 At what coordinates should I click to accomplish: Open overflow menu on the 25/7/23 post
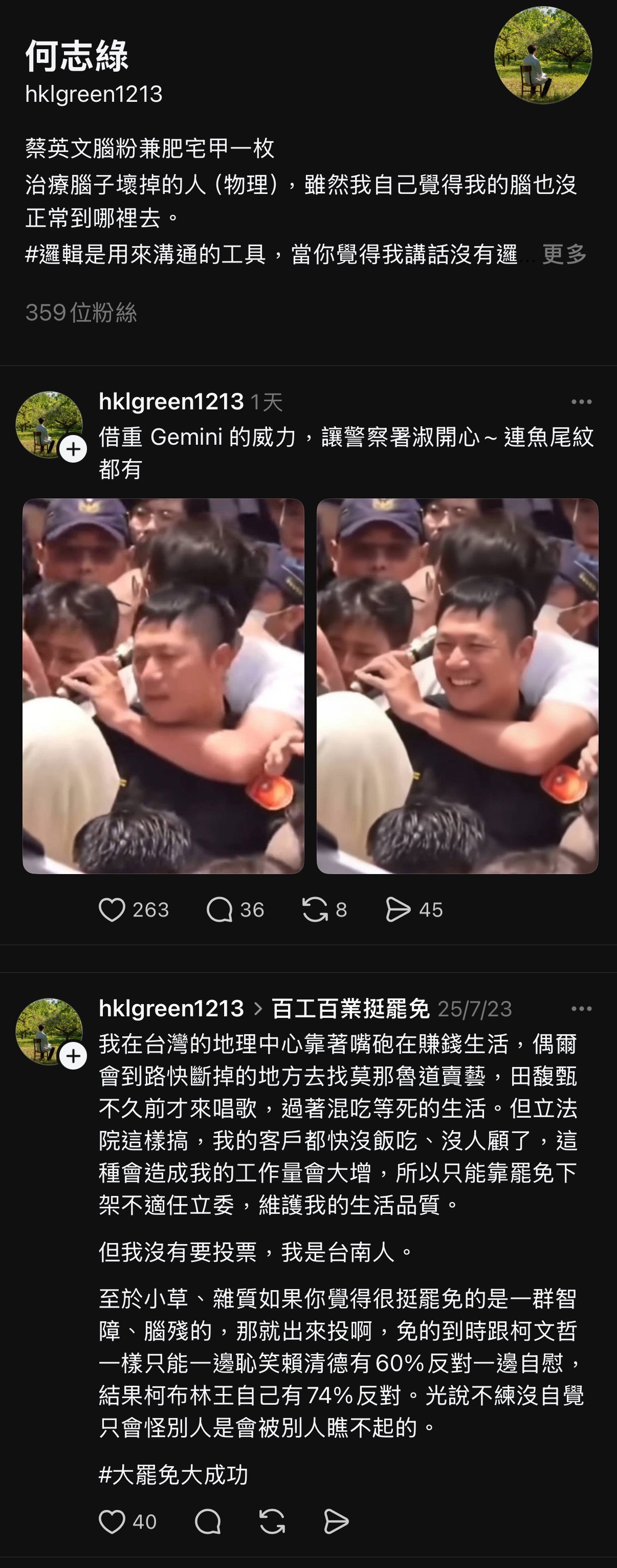[x=581, y=1009]
